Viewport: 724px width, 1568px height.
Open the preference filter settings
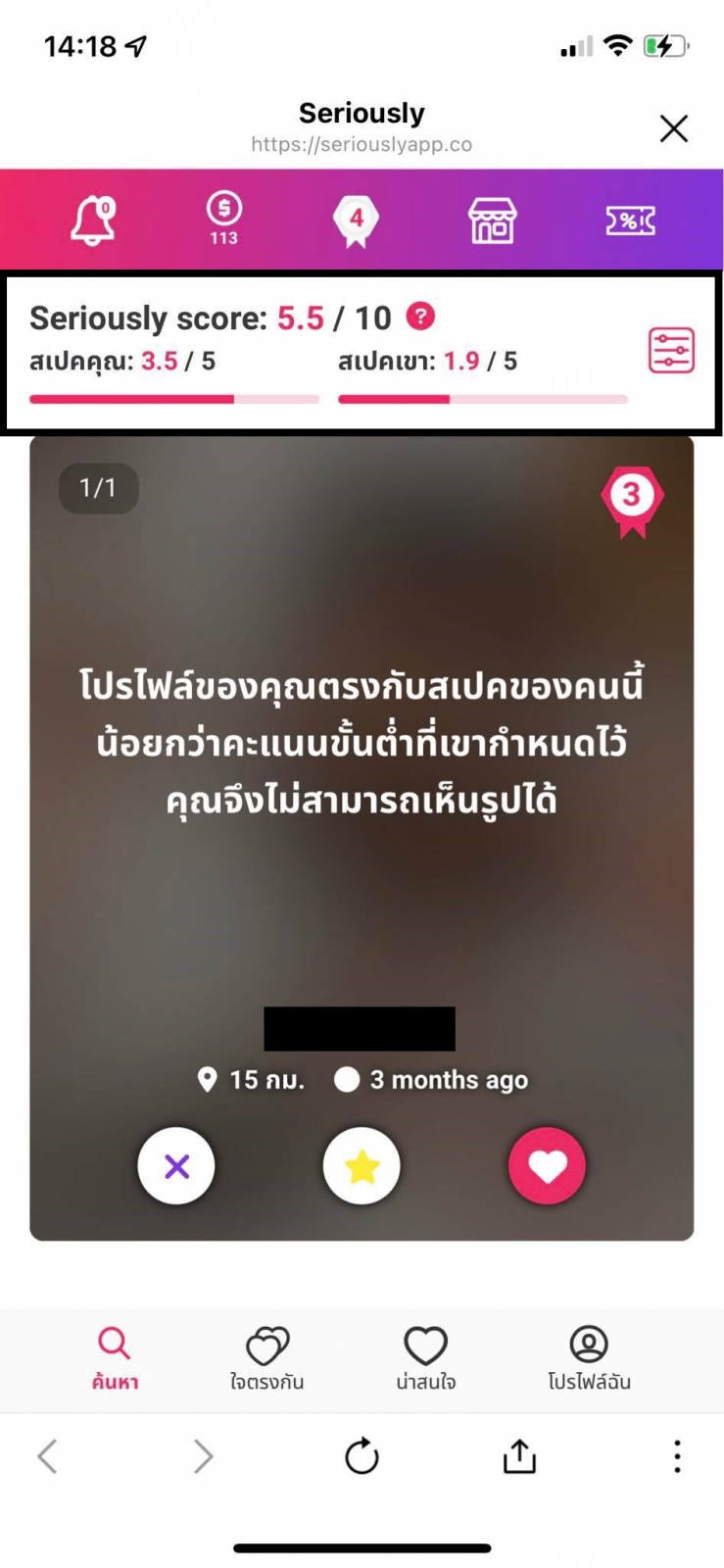[671, 350]
